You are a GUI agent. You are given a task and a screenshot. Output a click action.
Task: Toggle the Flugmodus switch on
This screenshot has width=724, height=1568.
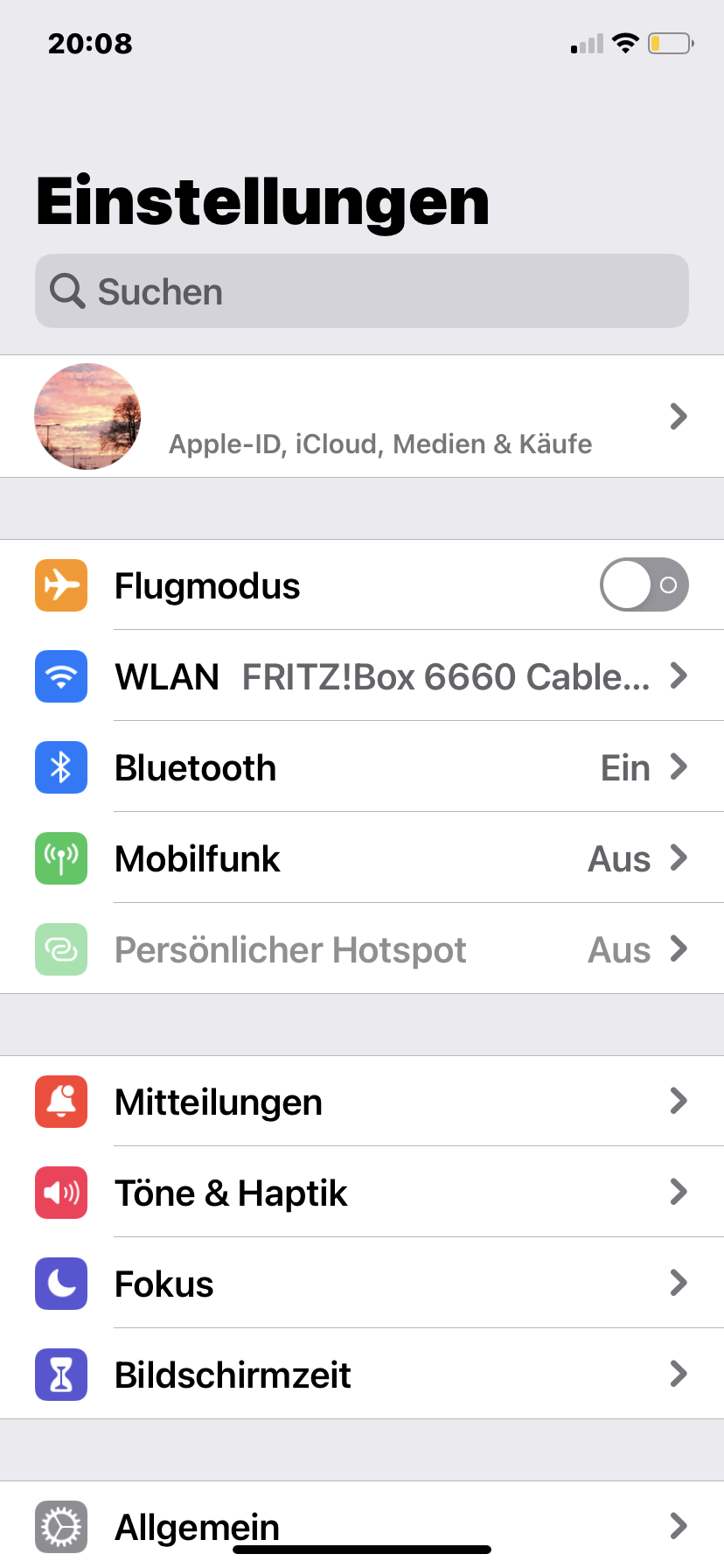[x=644, y=584]
